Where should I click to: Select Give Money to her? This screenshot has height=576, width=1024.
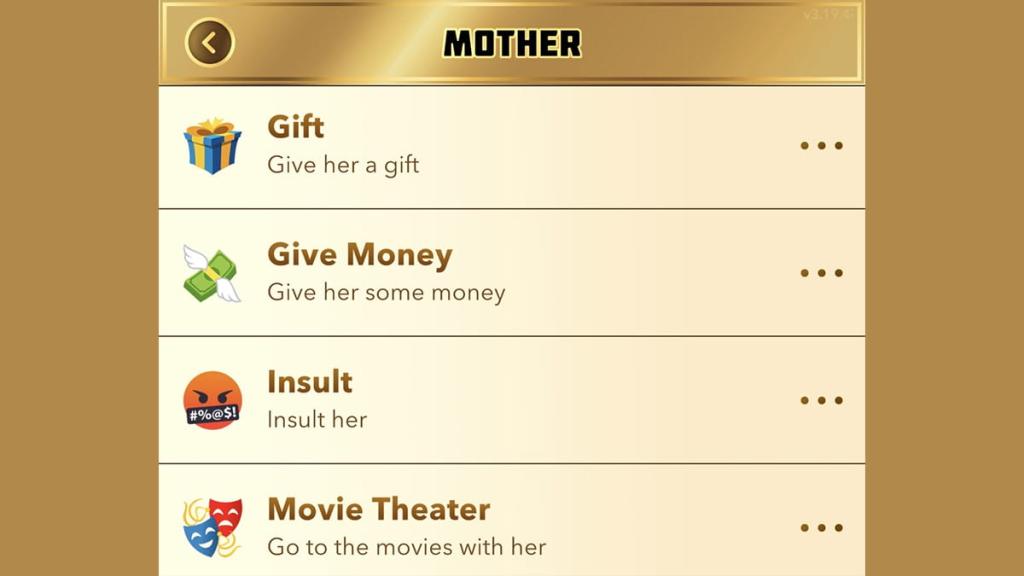(x=510, y=273)
